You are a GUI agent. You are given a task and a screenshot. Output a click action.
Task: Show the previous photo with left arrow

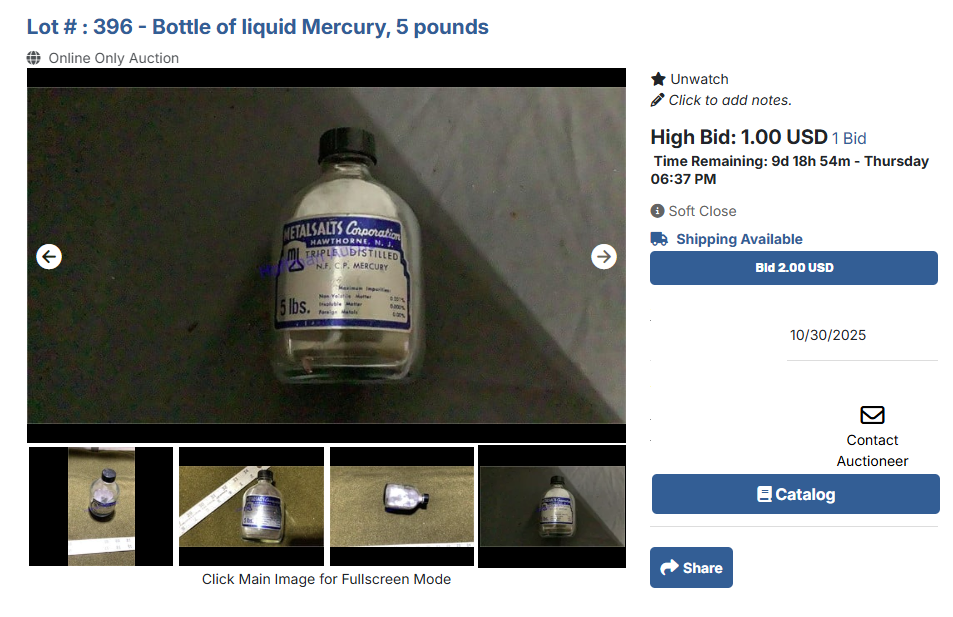[x=49, y=257]
